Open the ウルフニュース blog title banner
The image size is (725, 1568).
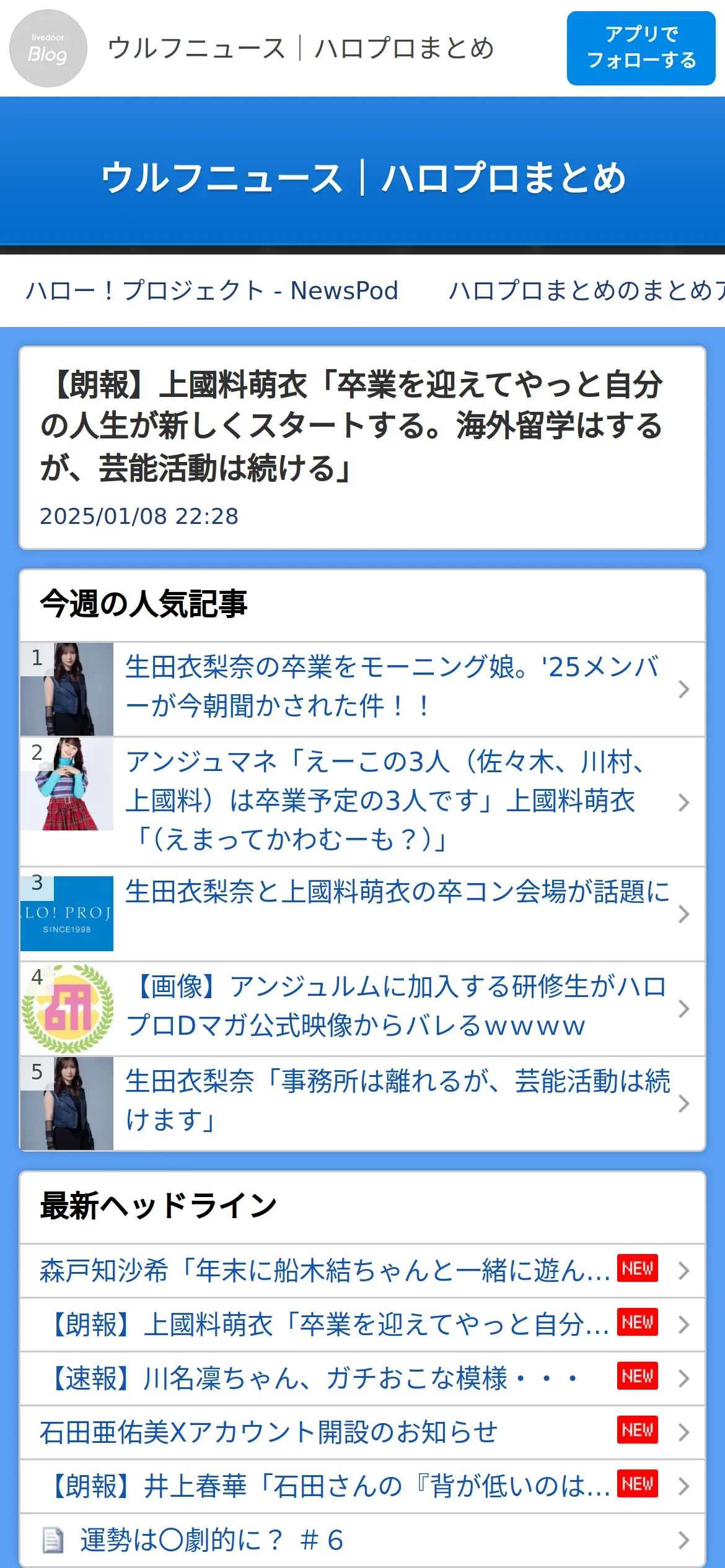pos(362,178)
